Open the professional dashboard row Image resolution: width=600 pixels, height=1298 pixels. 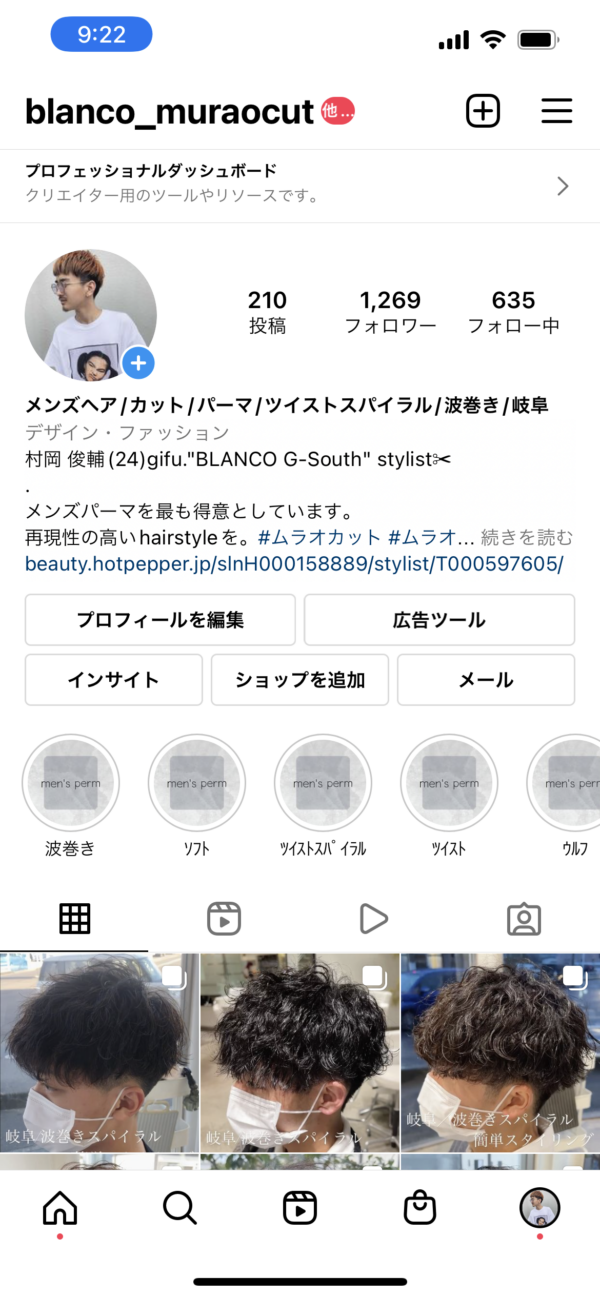pos(300,185)
